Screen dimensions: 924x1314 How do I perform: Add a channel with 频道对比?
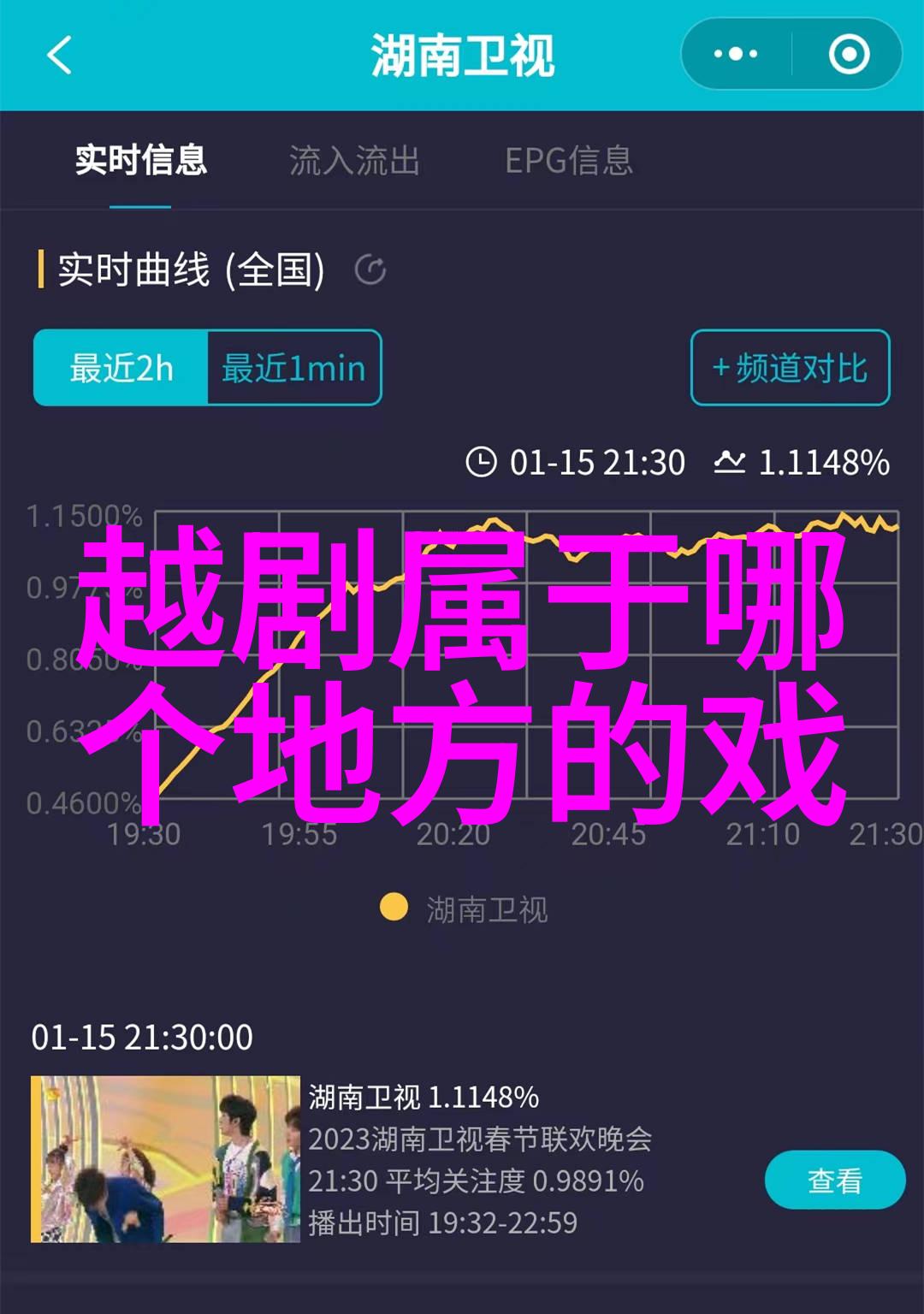tap(790, 368)
